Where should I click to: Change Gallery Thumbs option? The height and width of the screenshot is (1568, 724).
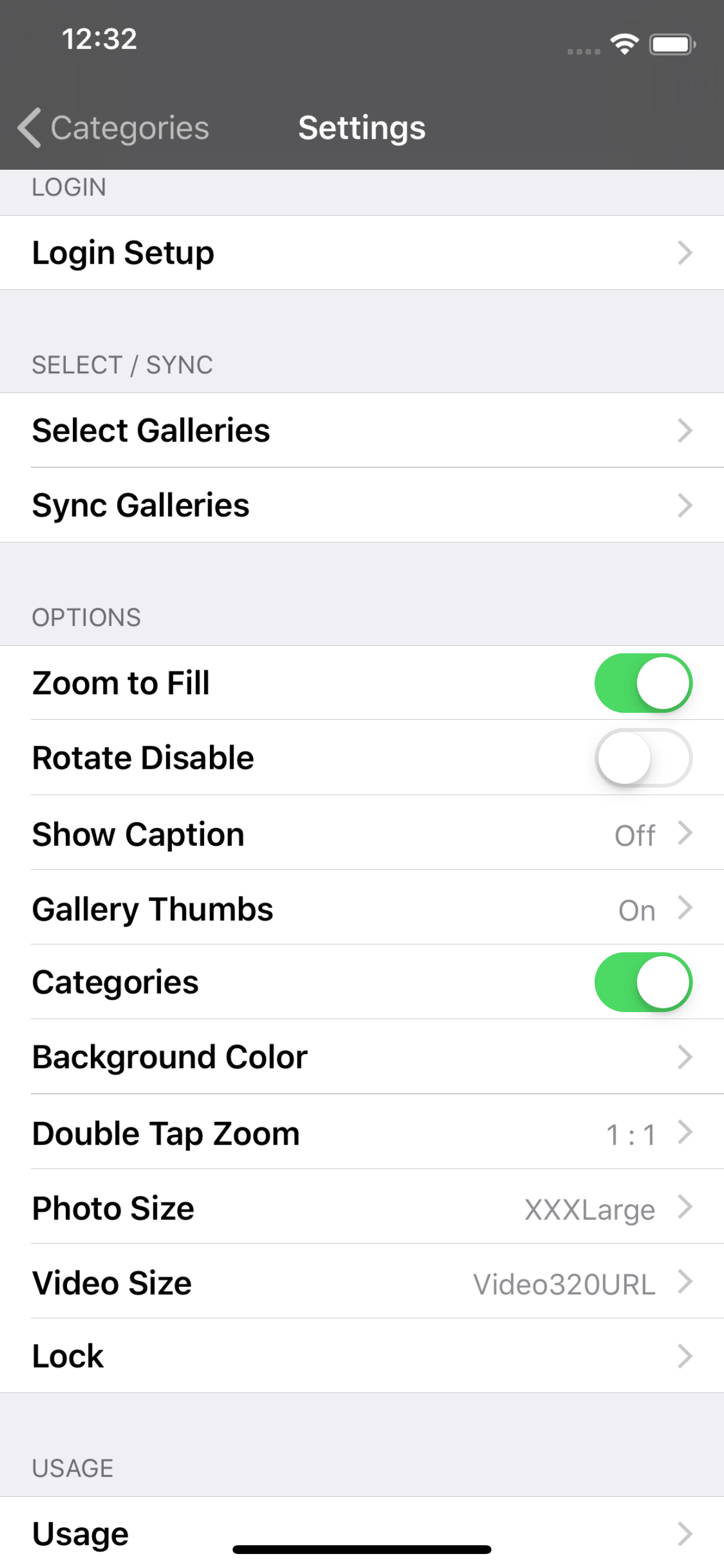(362, 908)
